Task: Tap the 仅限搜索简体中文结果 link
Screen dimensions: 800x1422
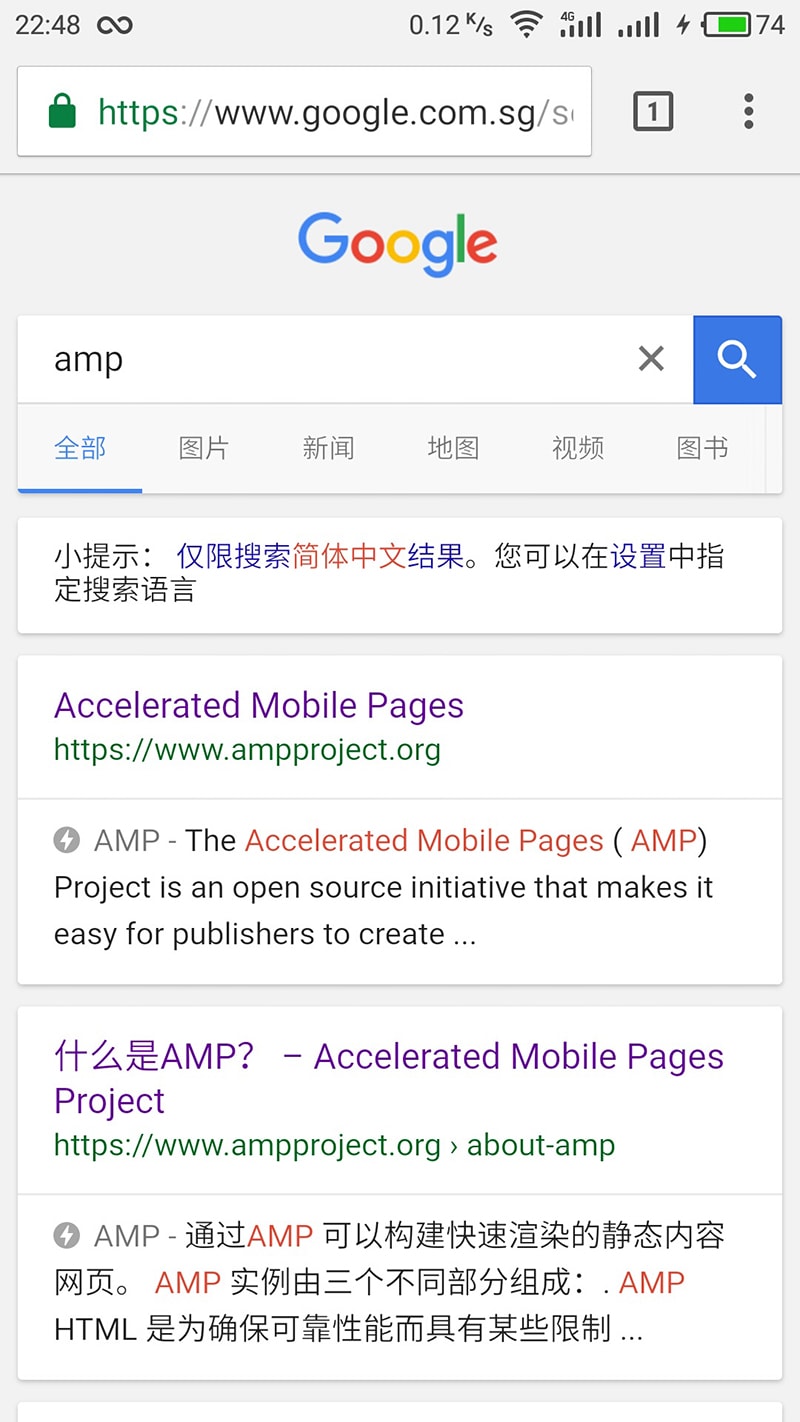Action: coord(321,556)
